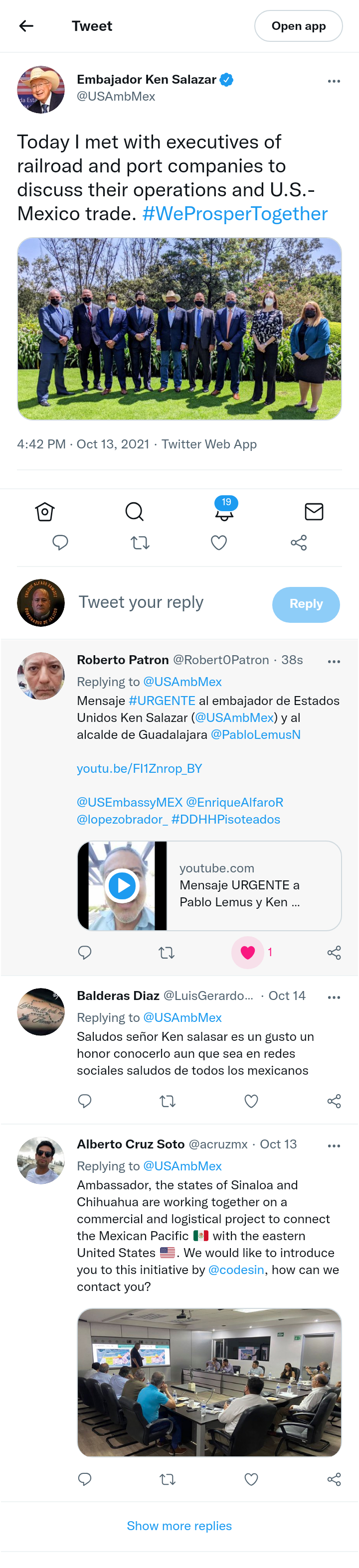Open the youtu.be link in Roberto Patron's reply
This screenshot has height=1568, width=359.
tap(139, 768)
